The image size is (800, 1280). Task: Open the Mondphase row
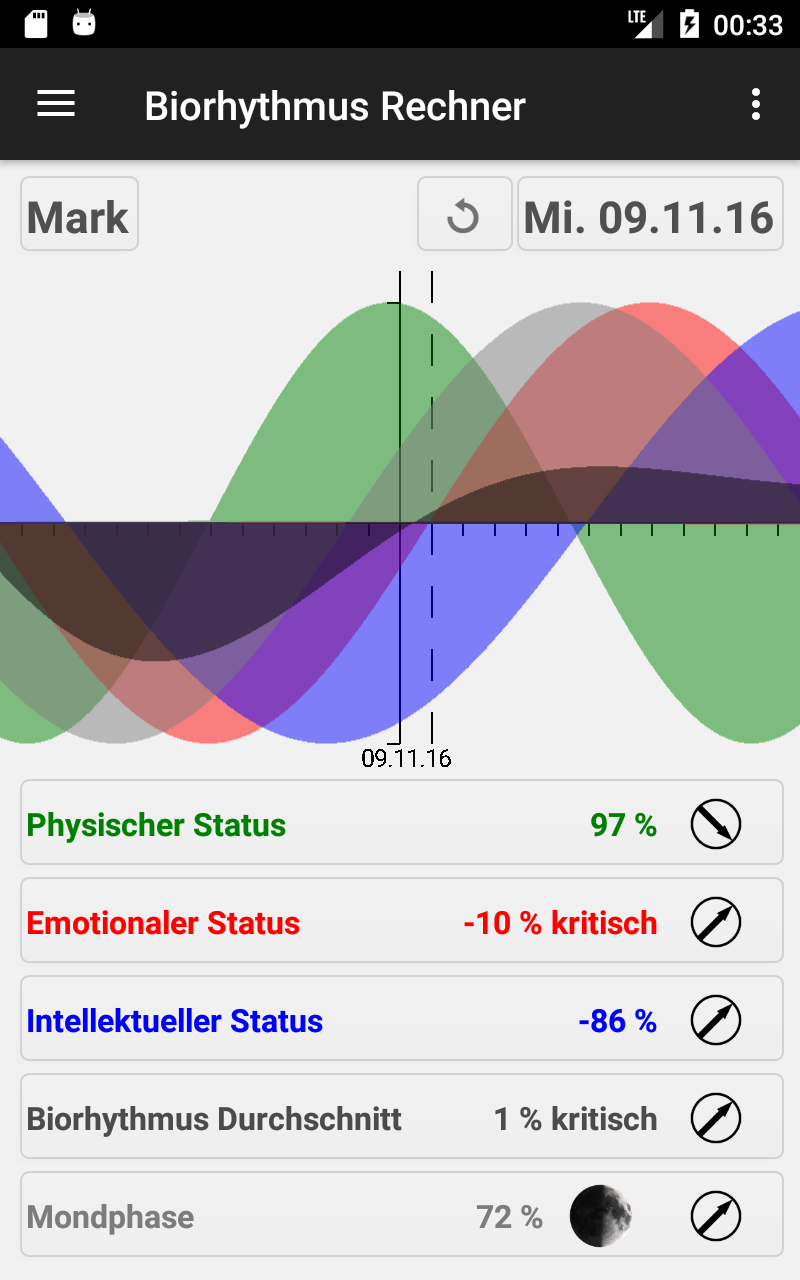401,1215
